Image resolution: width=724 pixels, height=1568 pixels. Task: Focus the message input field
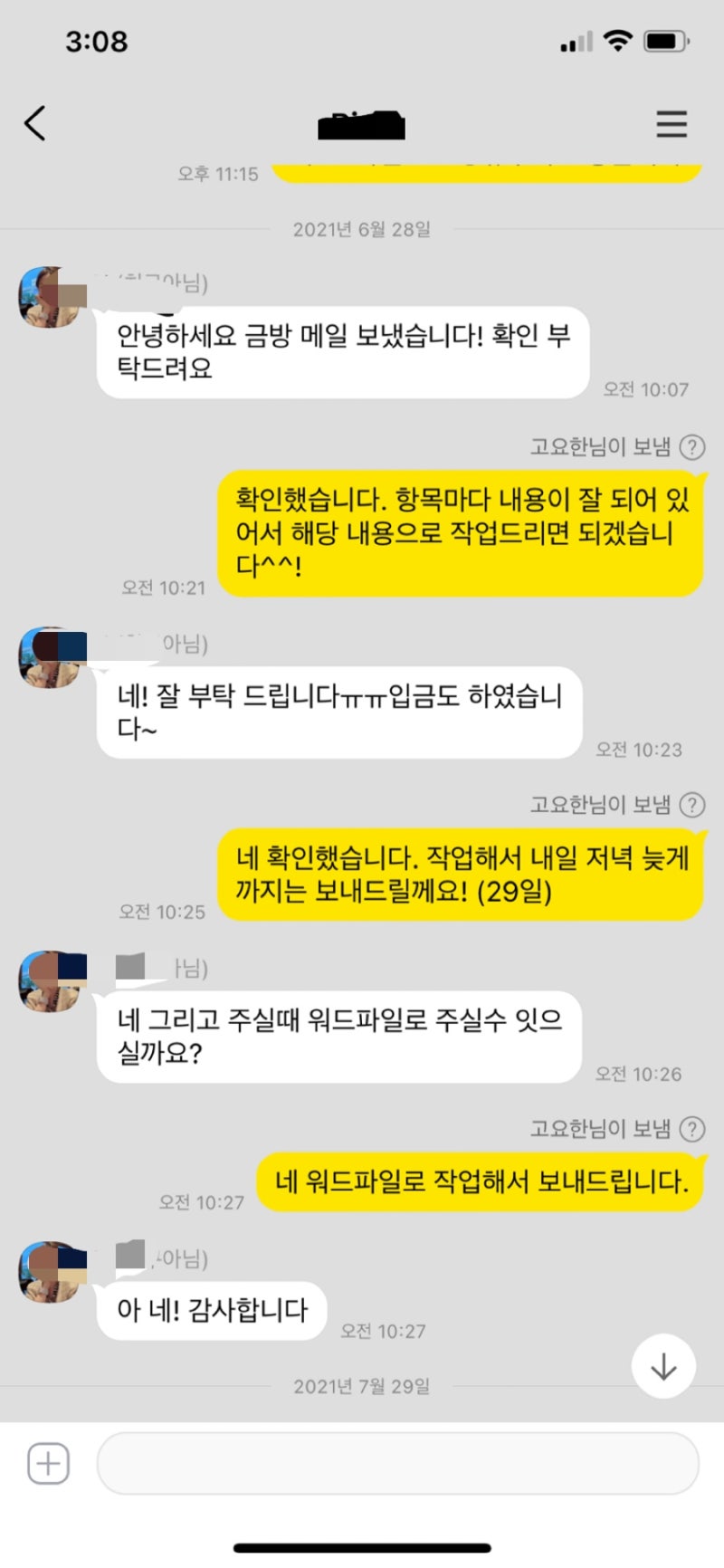click(x=398, y=1463)
